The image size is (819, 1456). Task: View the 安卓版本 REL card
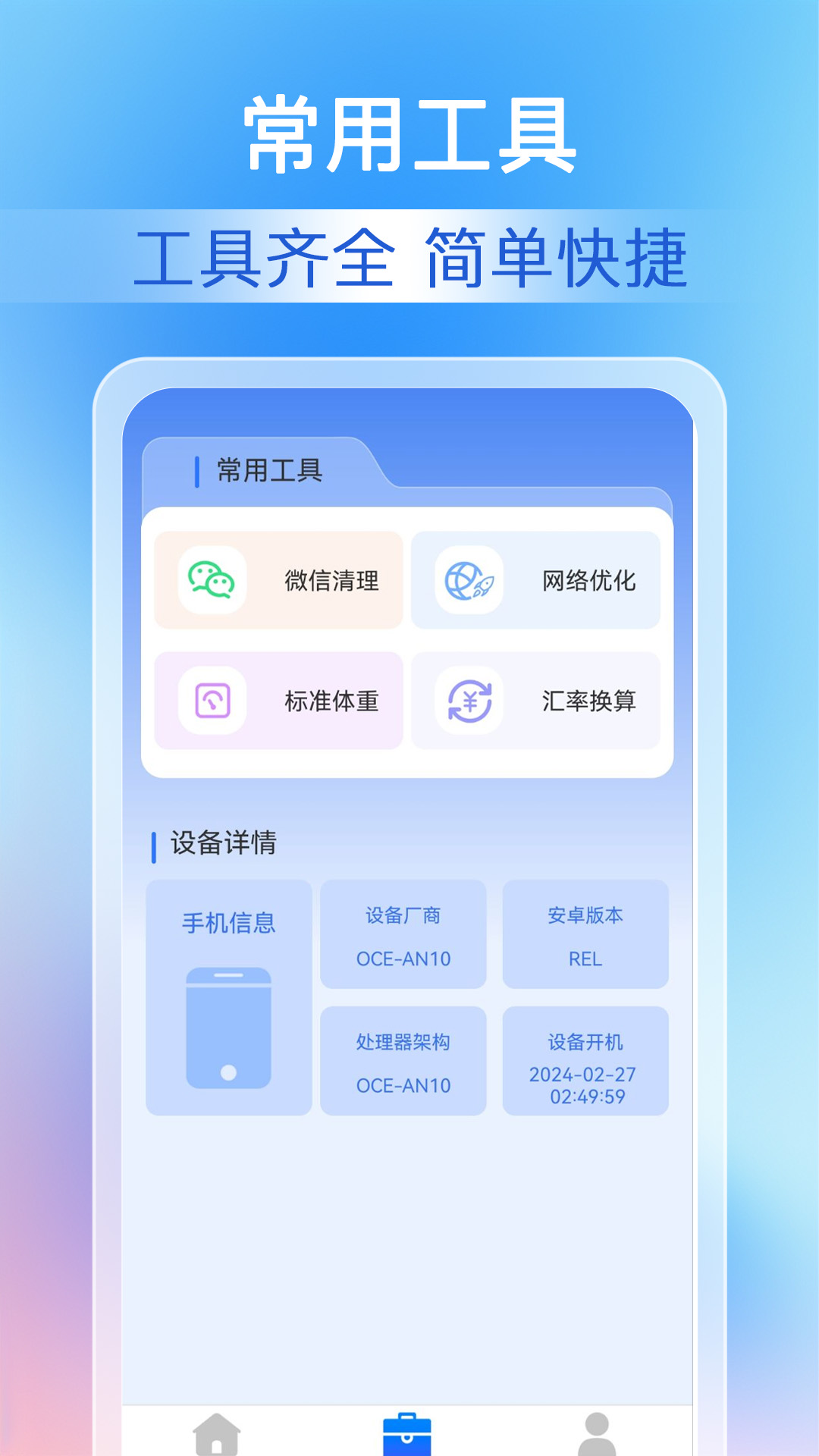pyautogui.click(x=585, y=934)
